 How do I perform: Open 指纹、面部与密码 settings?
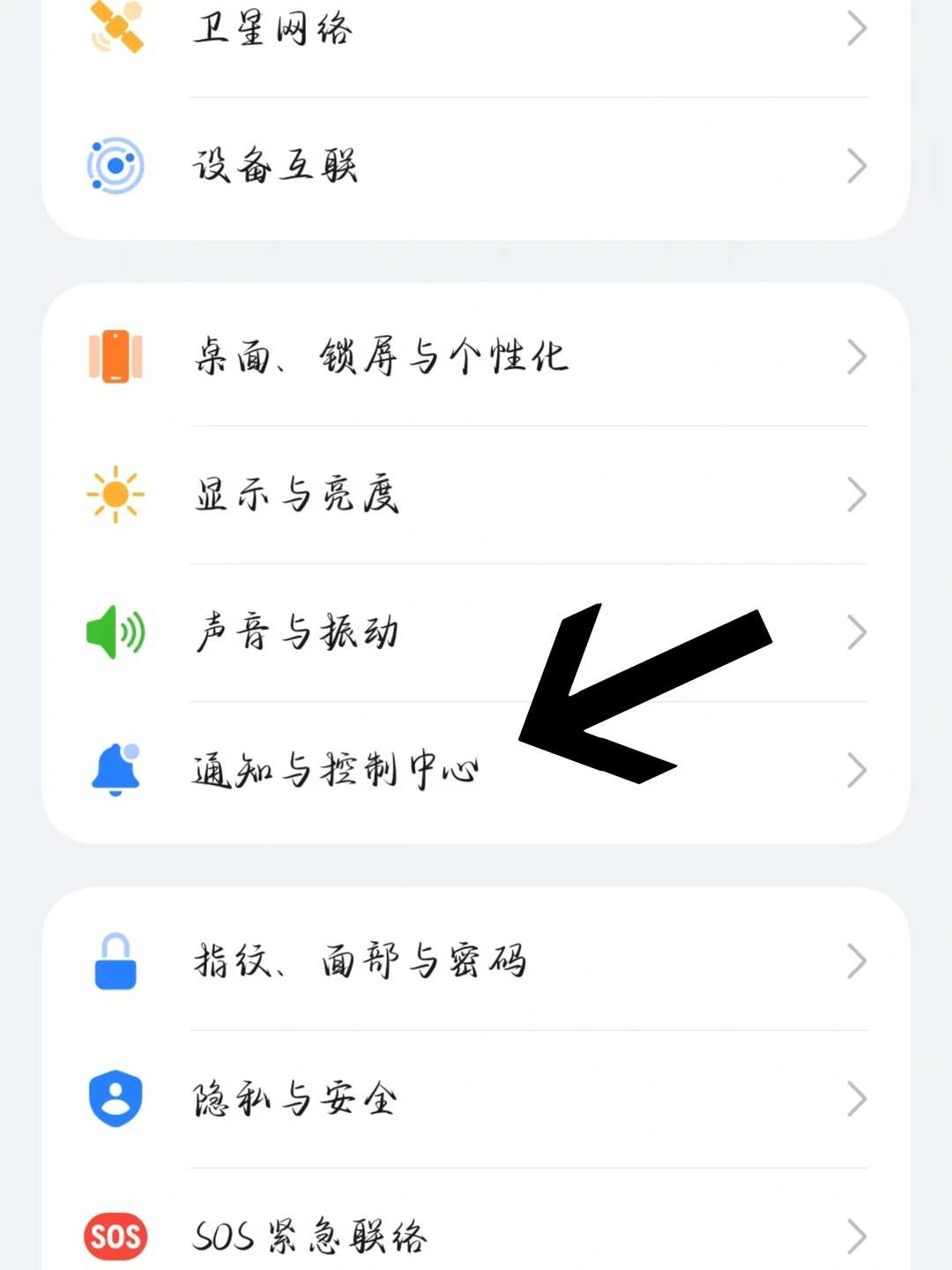pos(476,961)
